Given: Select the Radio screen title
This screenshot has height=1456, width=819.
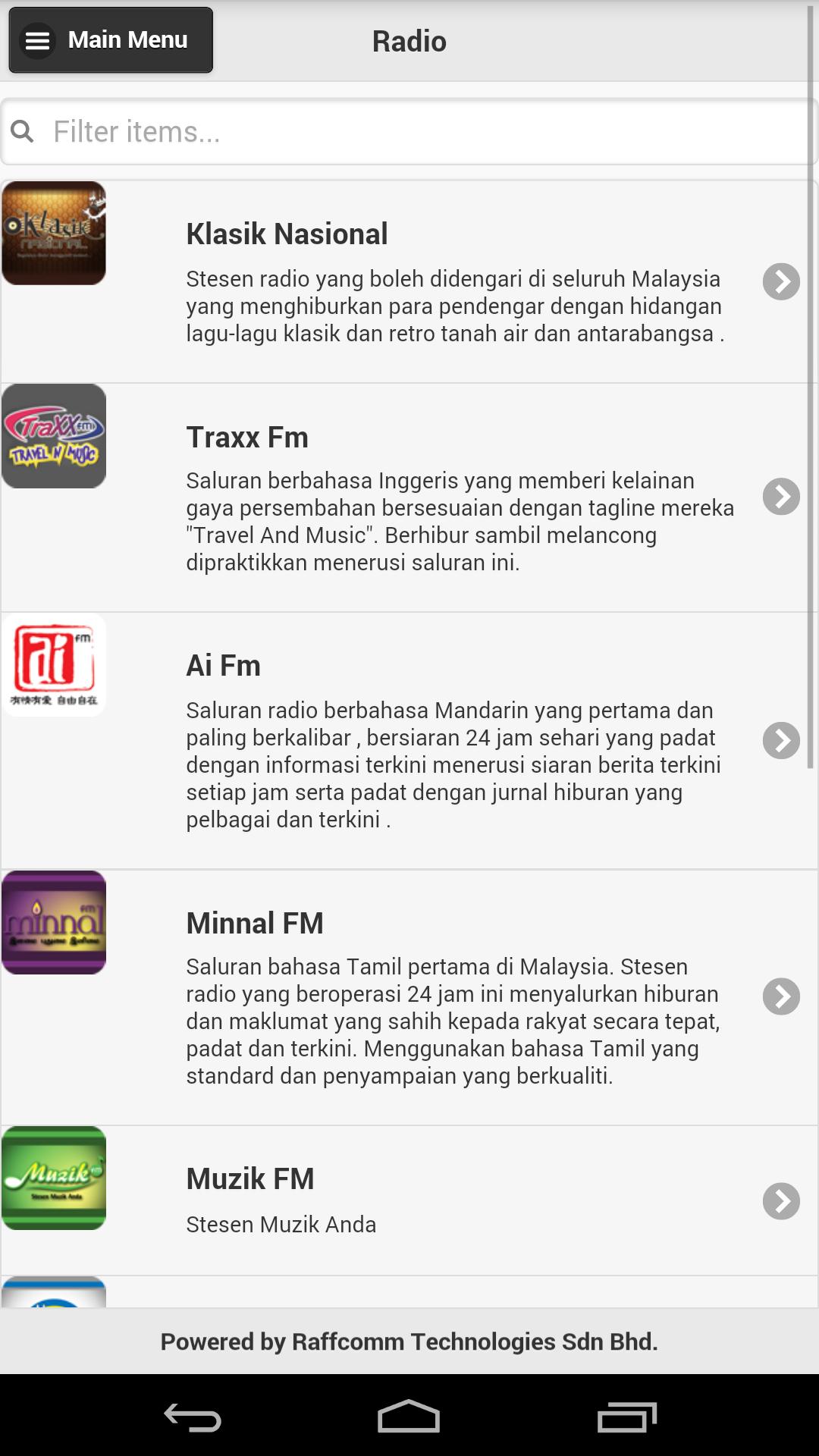Looking at the screenshot, I should (409, 40).
